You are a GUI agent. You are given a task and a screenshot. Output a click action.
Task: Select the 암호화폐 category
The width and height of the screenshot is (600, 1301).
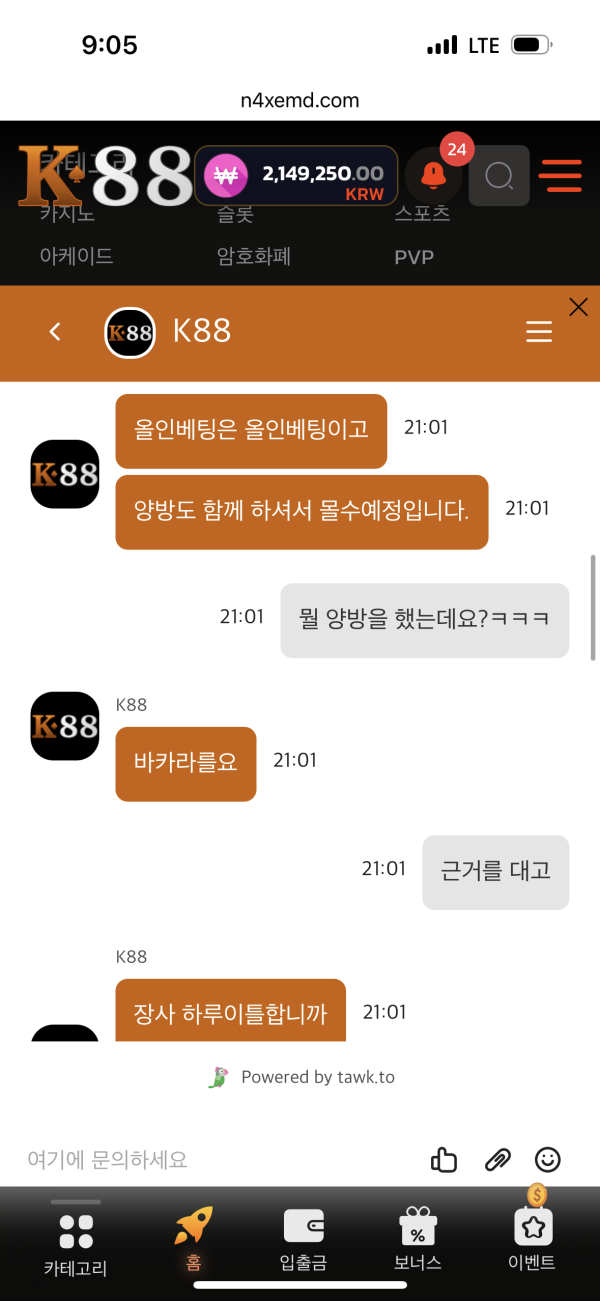pos(253,256)
